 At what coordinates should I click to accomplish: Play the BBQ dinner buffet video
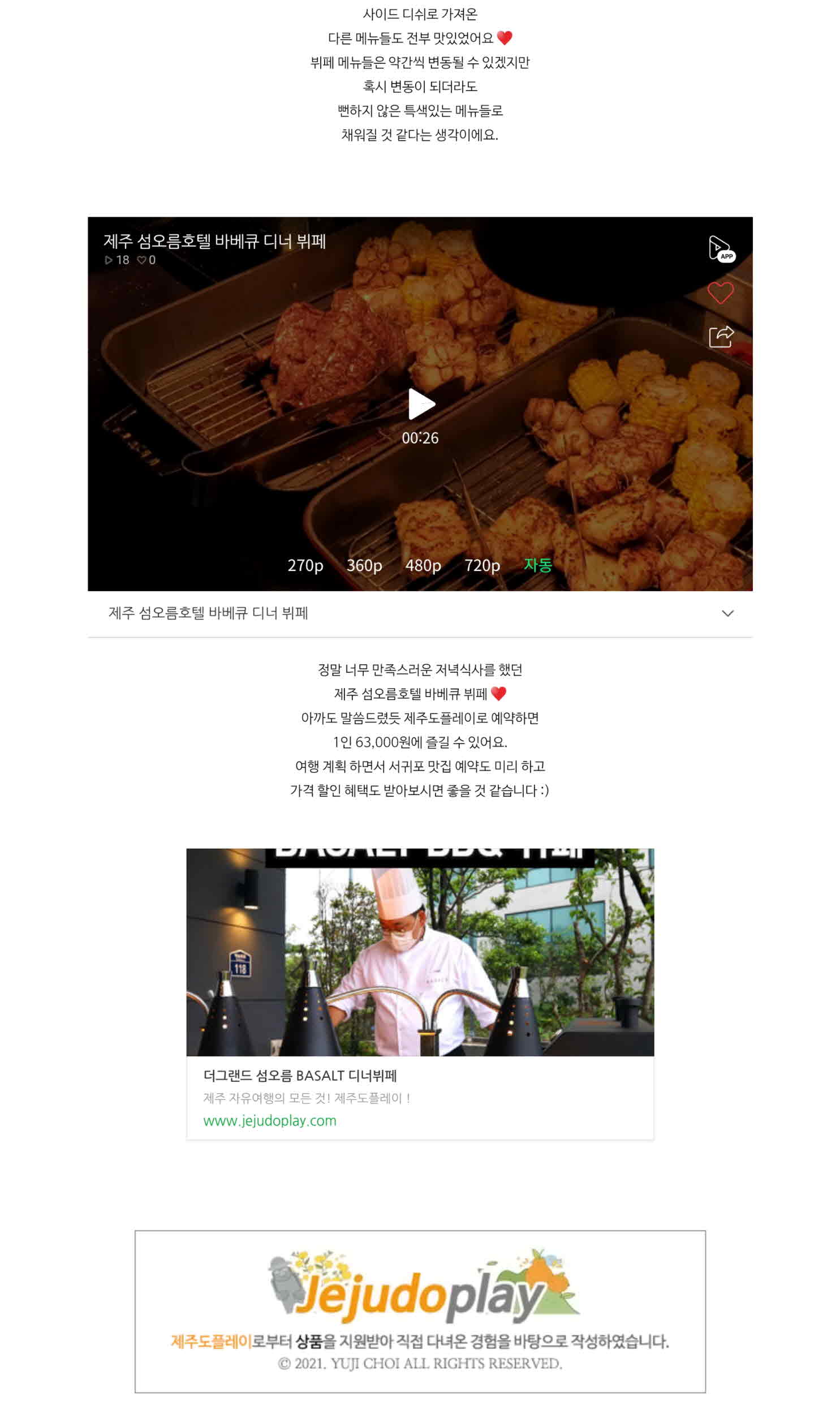[x=421, y=404]
